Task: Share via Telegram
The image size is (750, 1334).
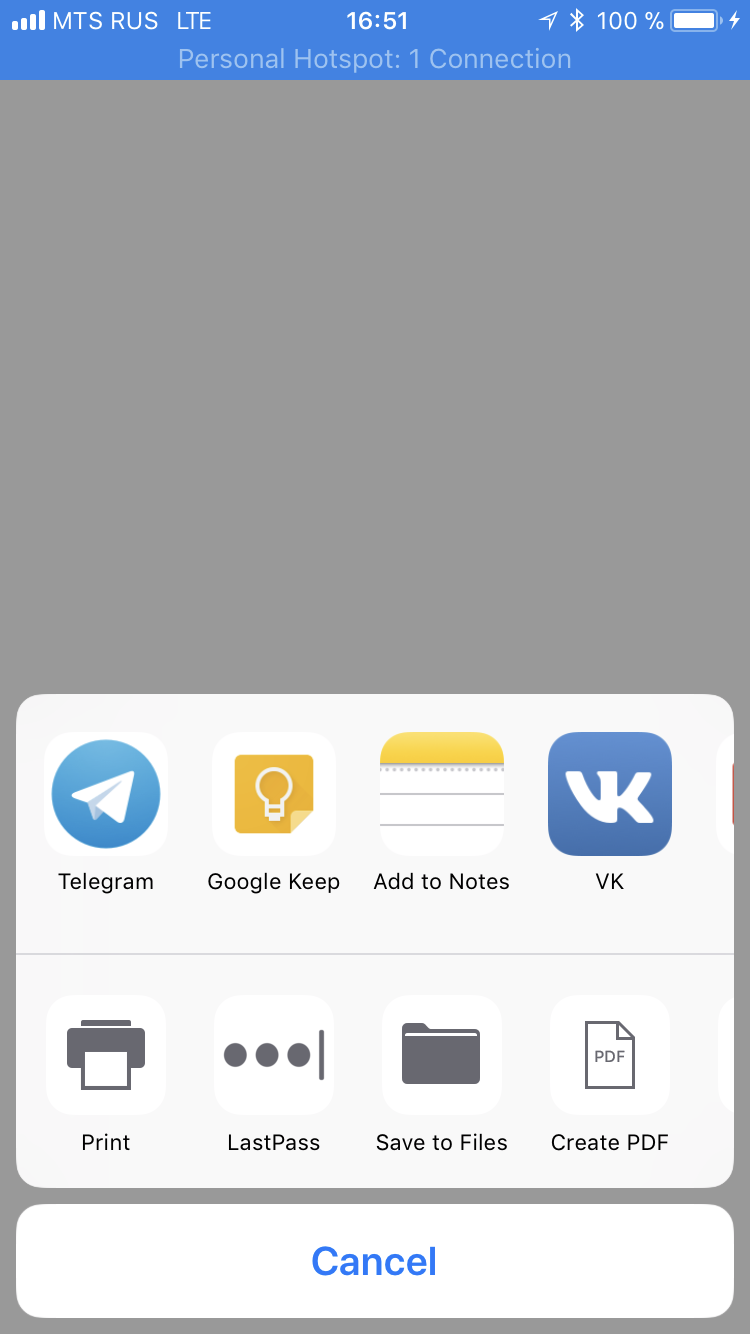Action: pyautogui.click(x=106, y=794)
